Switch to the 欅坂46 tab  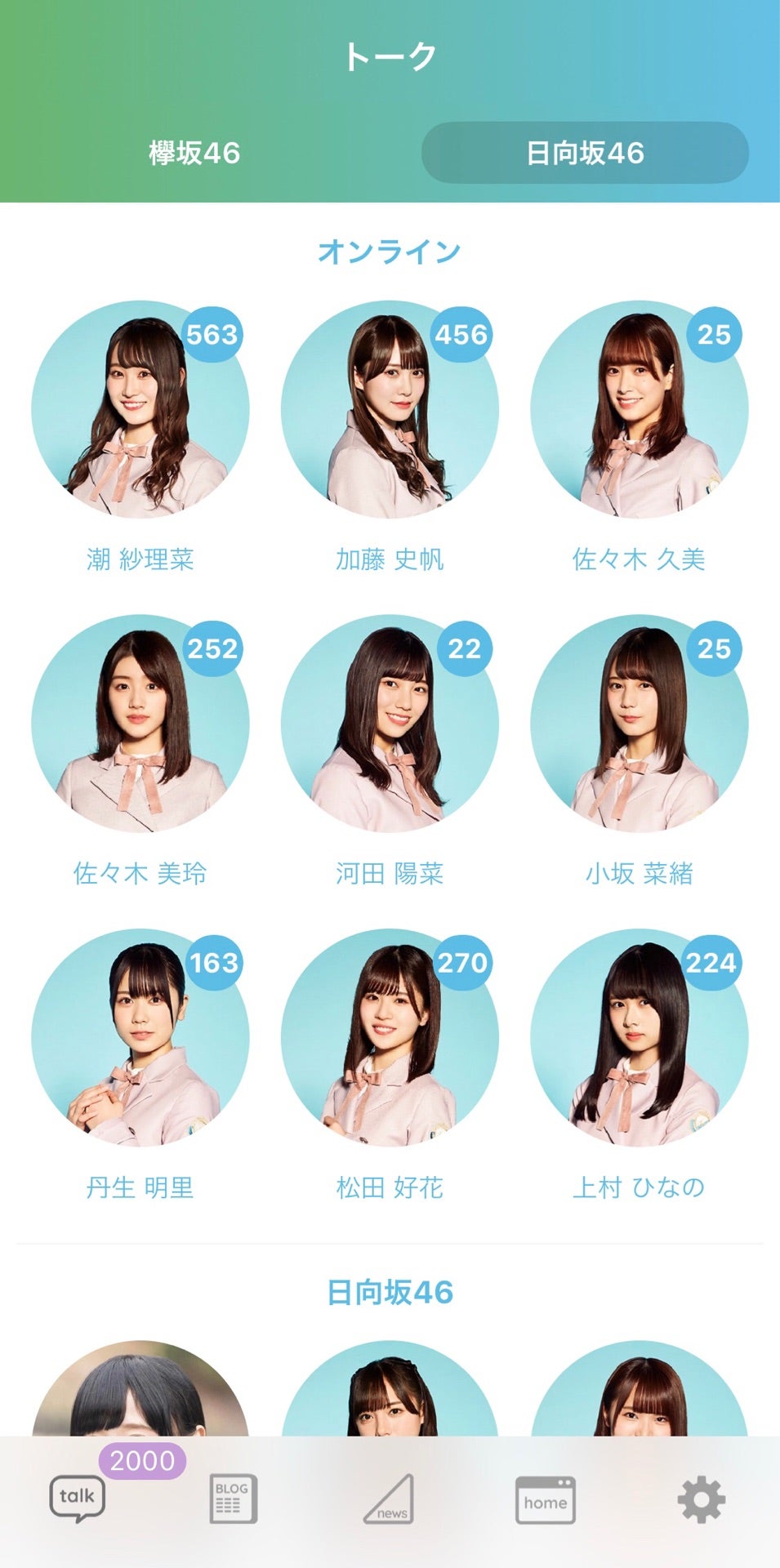click(194, 153)
